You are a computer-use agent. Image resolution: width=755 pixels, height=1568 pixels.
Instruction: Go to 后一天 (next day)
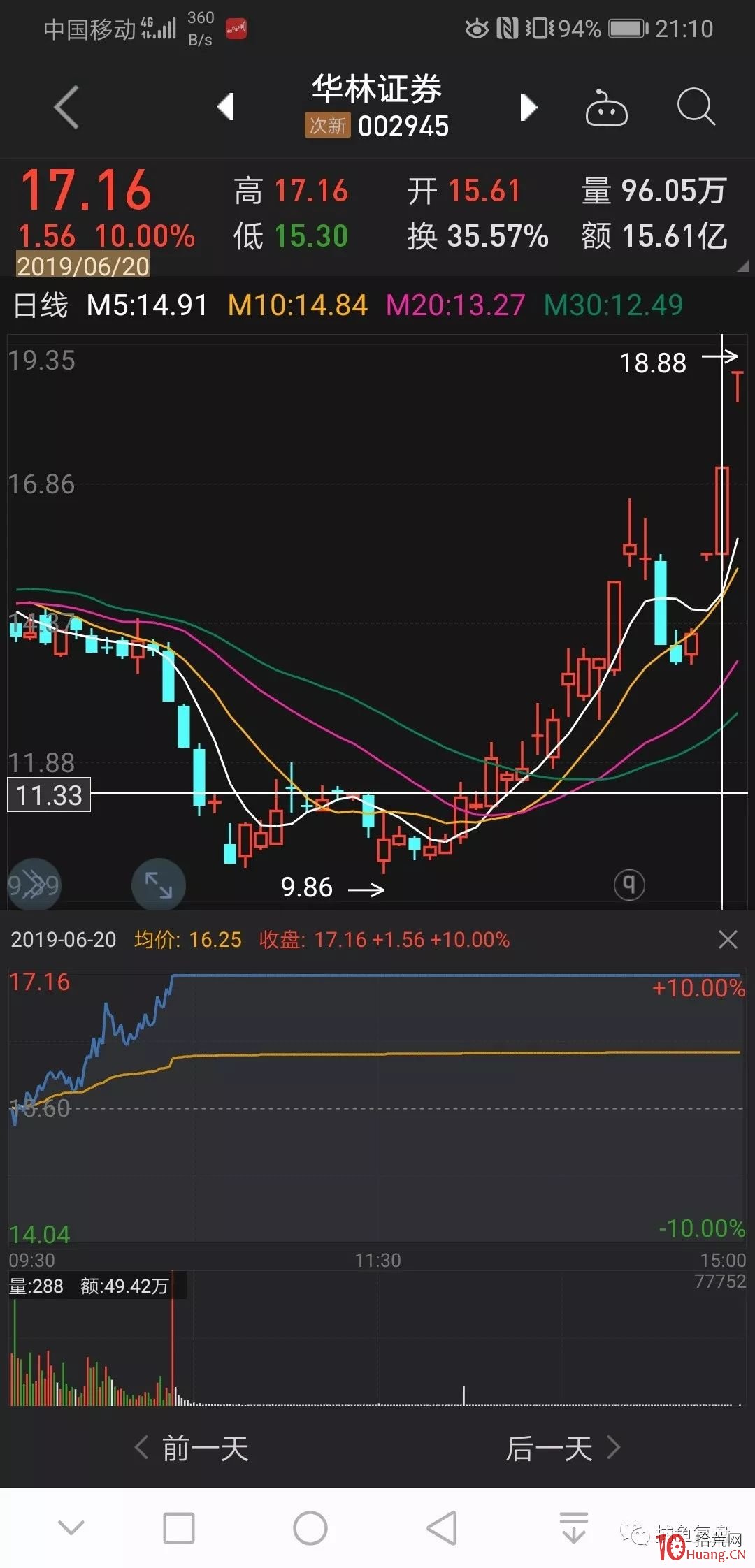point(562,1449)
